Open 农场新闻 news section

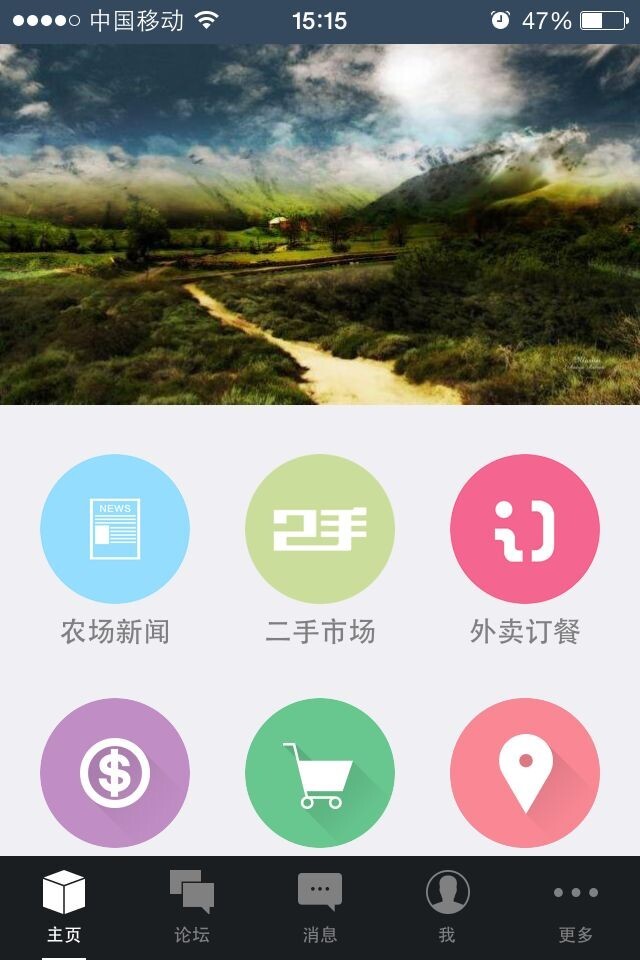click(115, 529)
